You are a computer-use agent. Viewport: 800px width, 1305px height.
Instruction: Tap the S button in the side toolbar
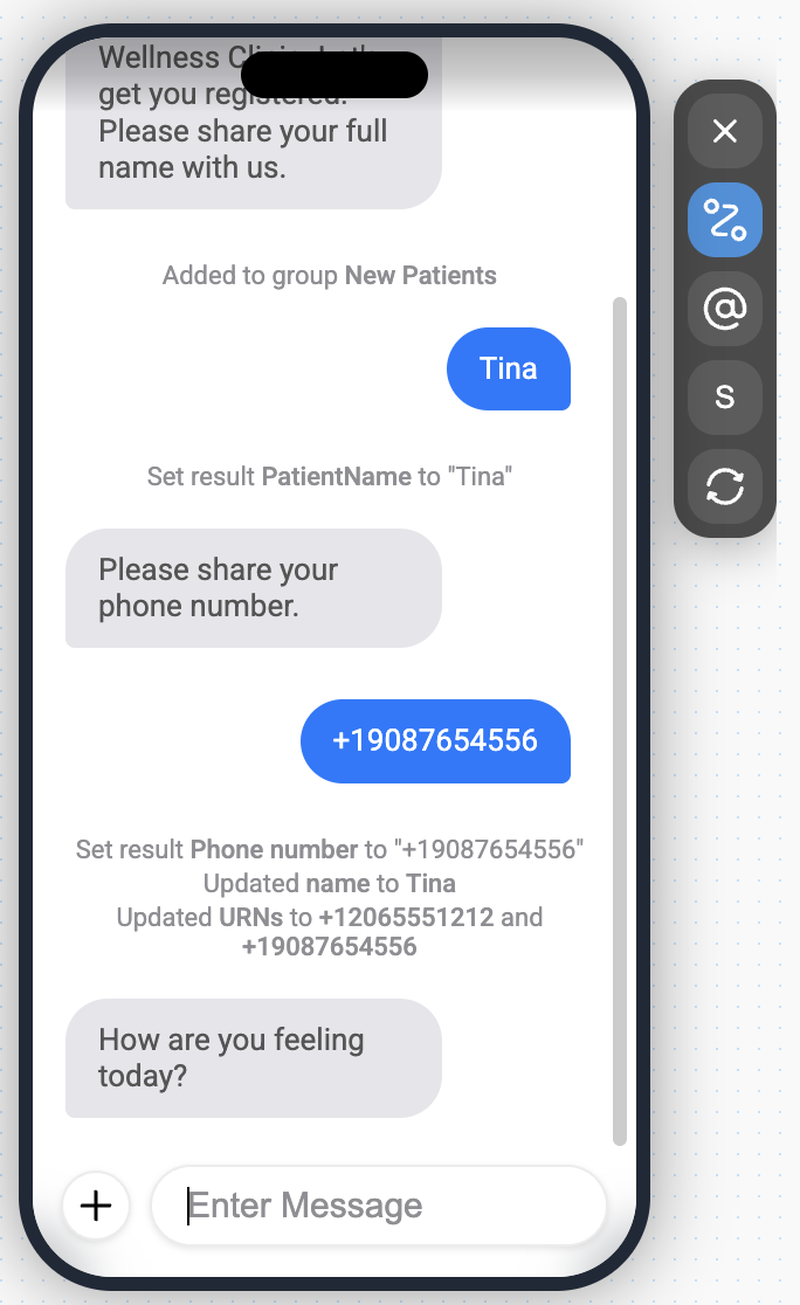pyautogui.click(x=725, y=398)
